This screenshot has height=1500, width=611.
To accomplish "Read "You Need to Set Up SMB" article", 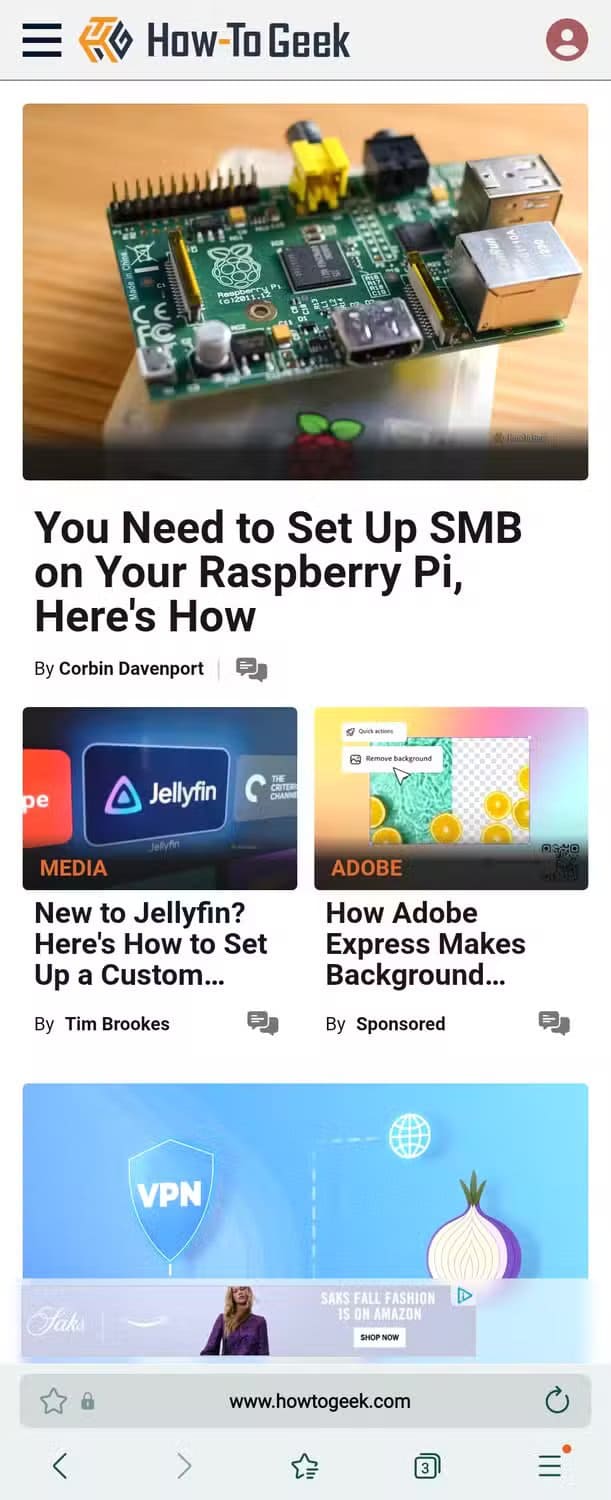I will 278,571.
